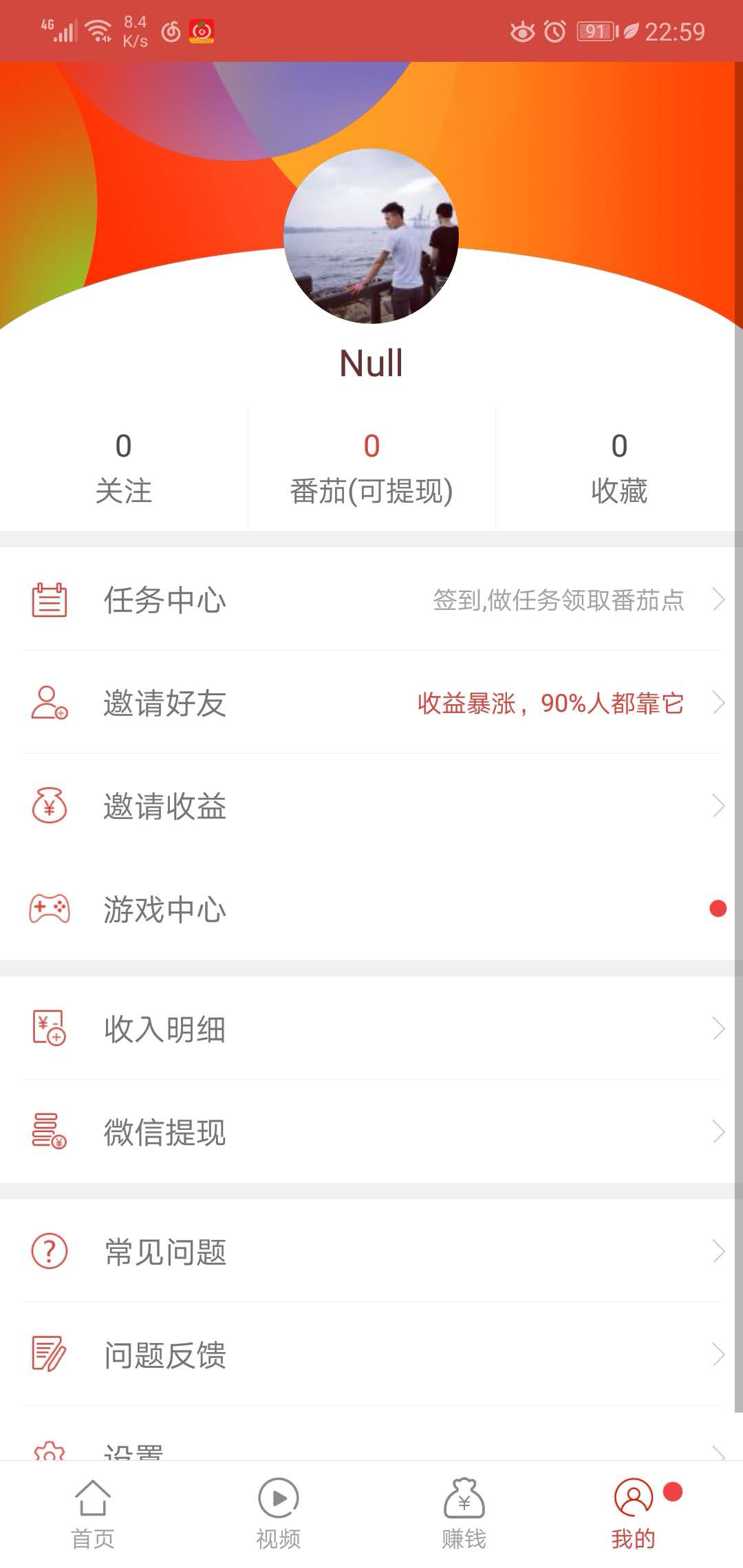Click the 常见问题 question mark icon
The height and width of the screenshot is (1568, 743).
point(50,1252)
